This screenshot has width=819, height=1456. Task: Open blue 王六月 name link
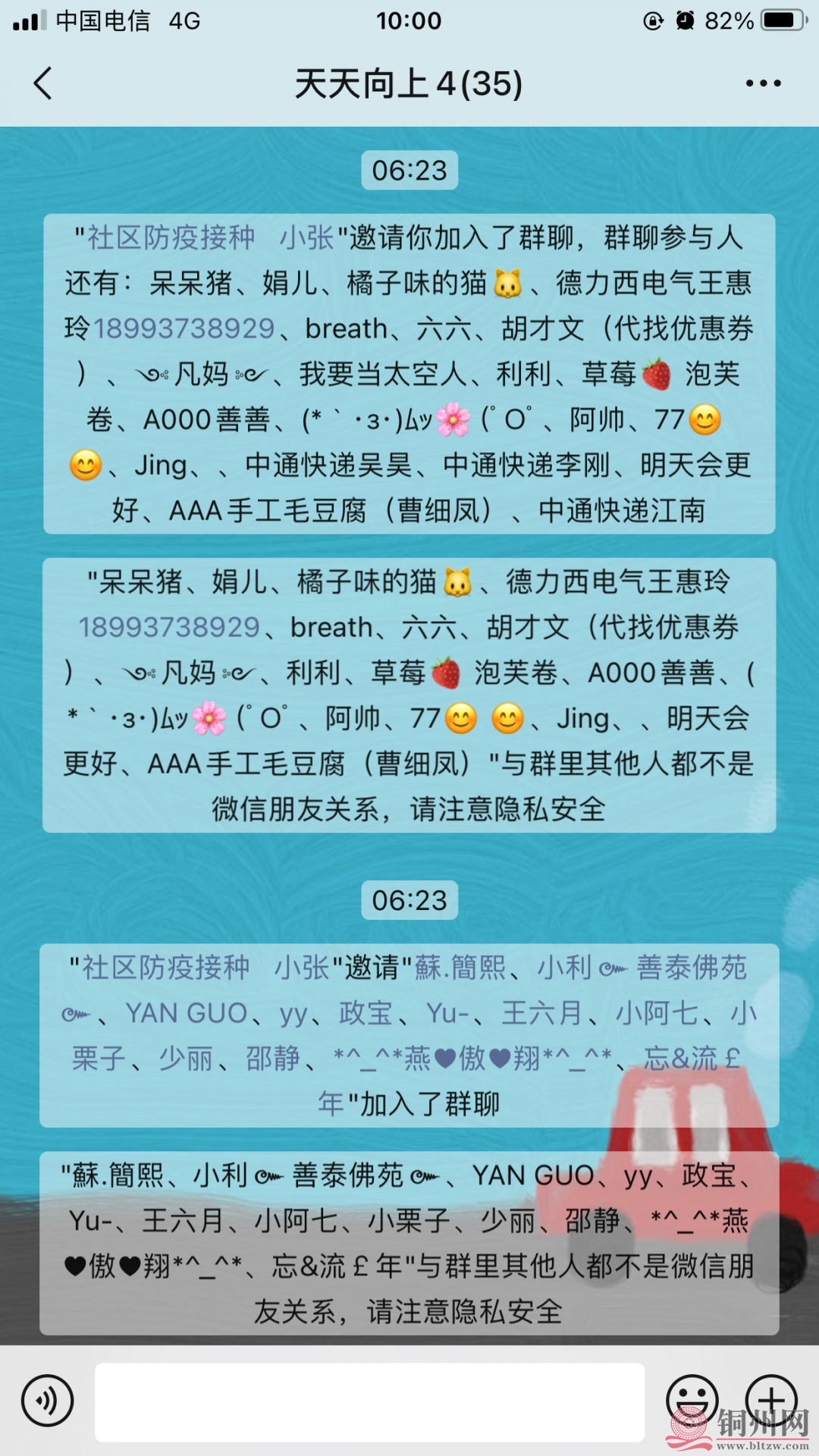point(541,1013)
